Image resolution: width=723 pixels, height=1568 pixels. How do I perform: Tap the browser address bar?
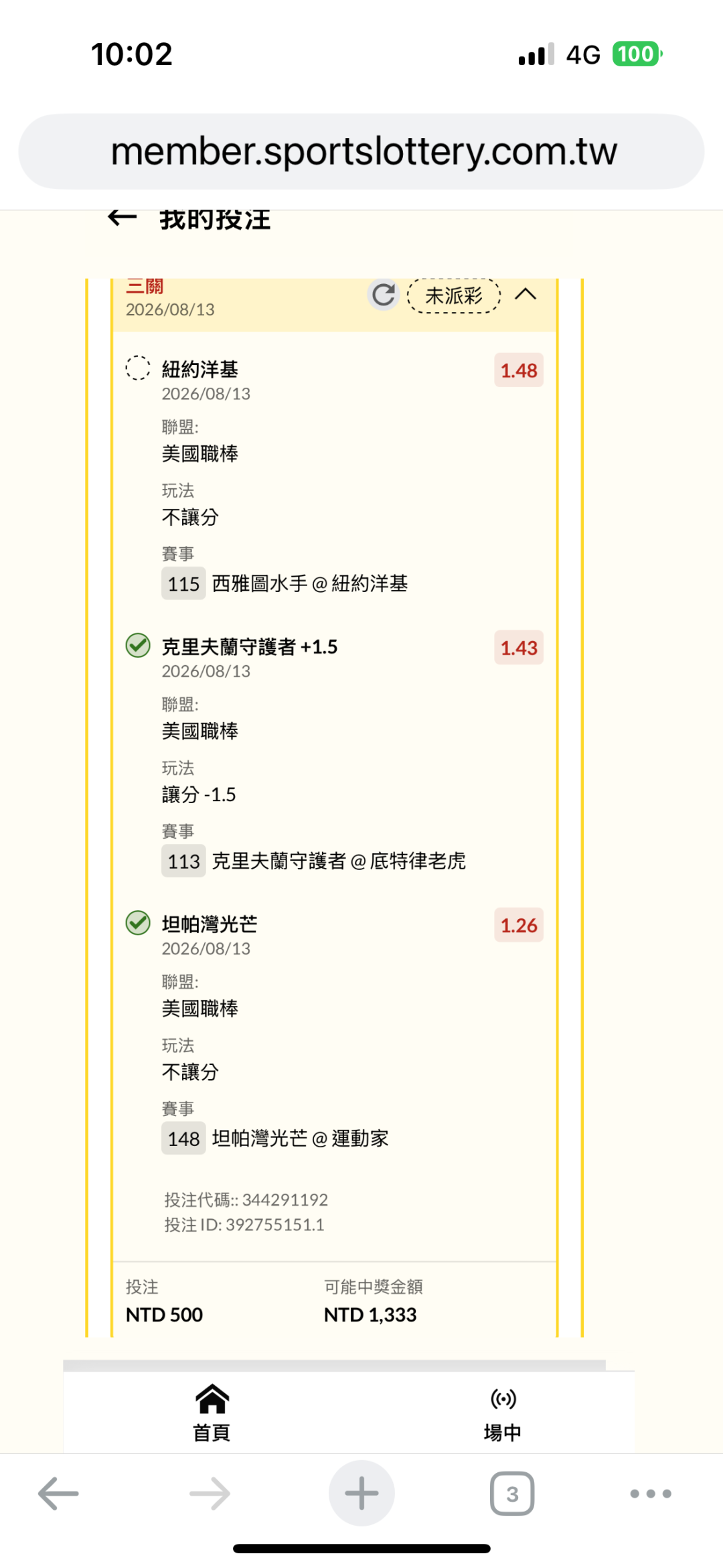(361, 151)
